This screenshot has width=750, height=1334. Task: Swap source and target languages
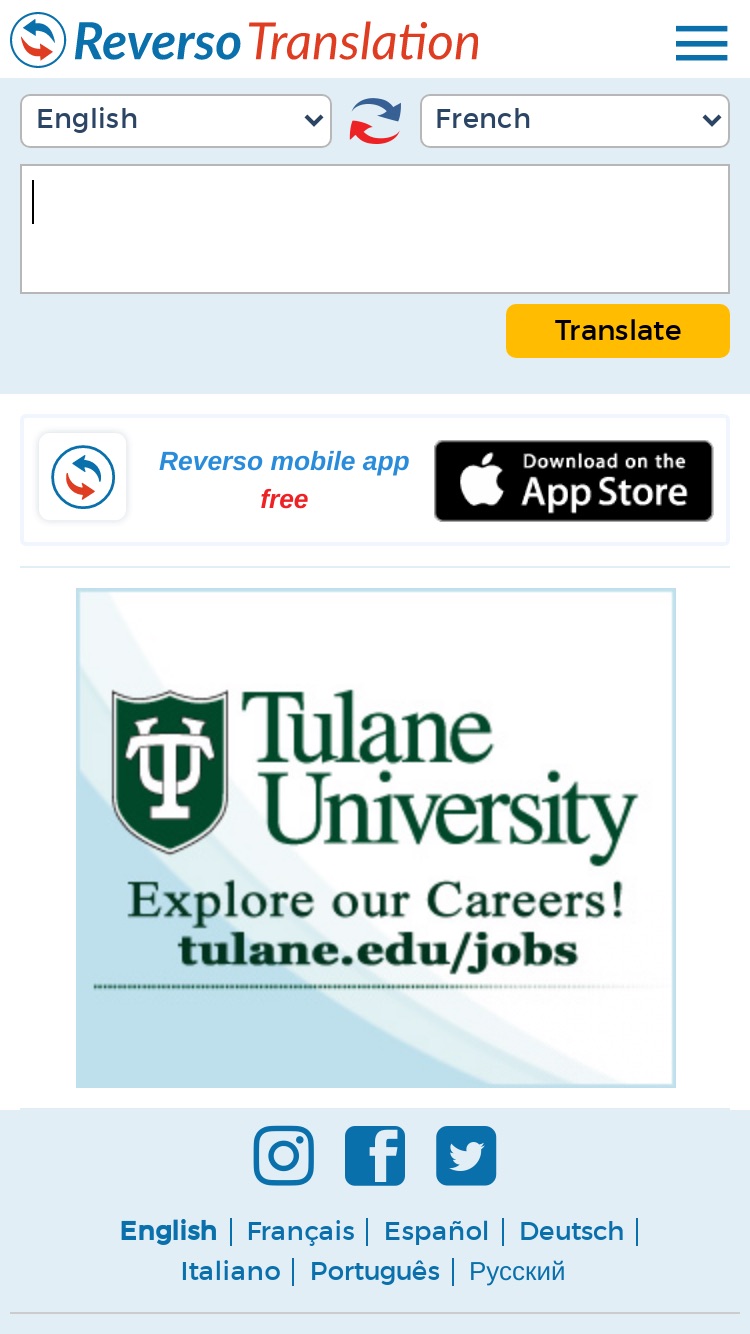pos(375,121)
